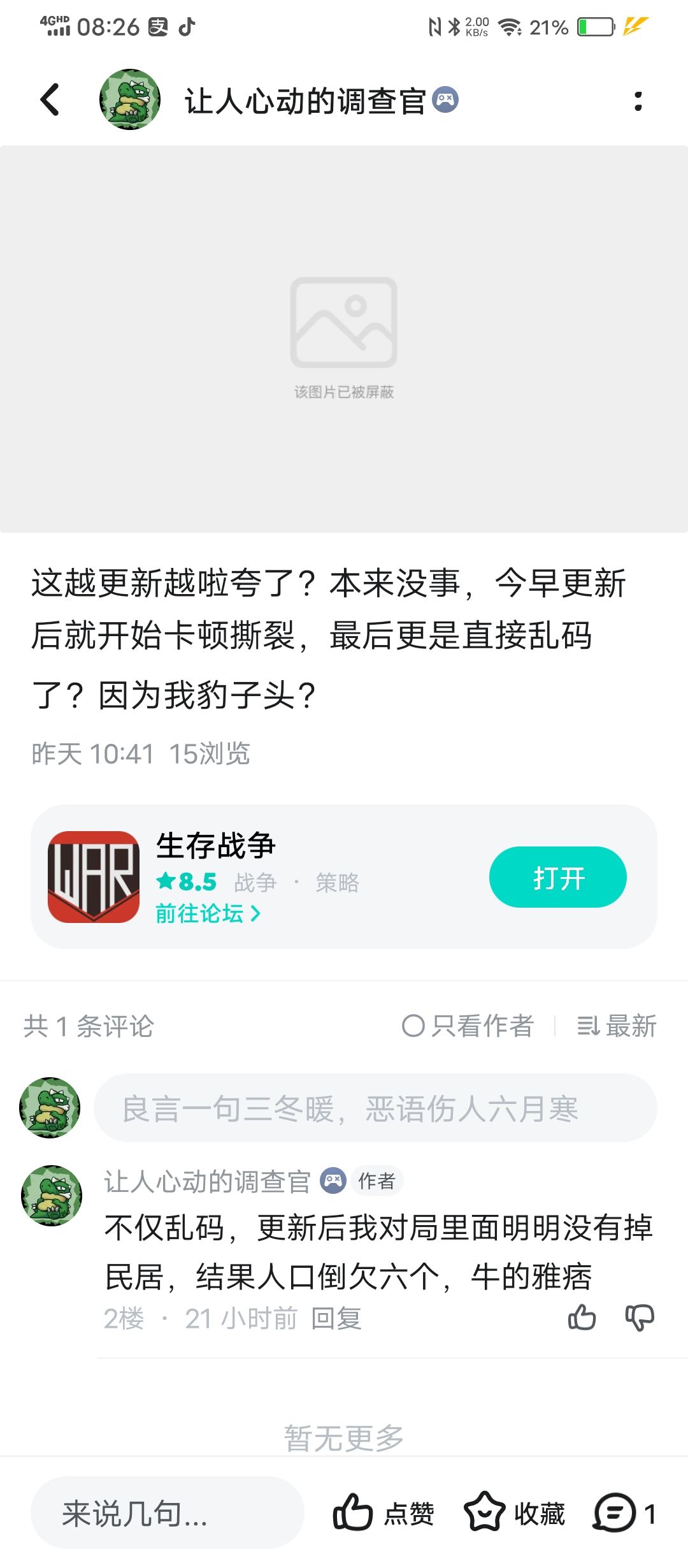Bookmark the post with 收藏
This screenshot has width=688, height=1568.
[x=514, y=1513]
